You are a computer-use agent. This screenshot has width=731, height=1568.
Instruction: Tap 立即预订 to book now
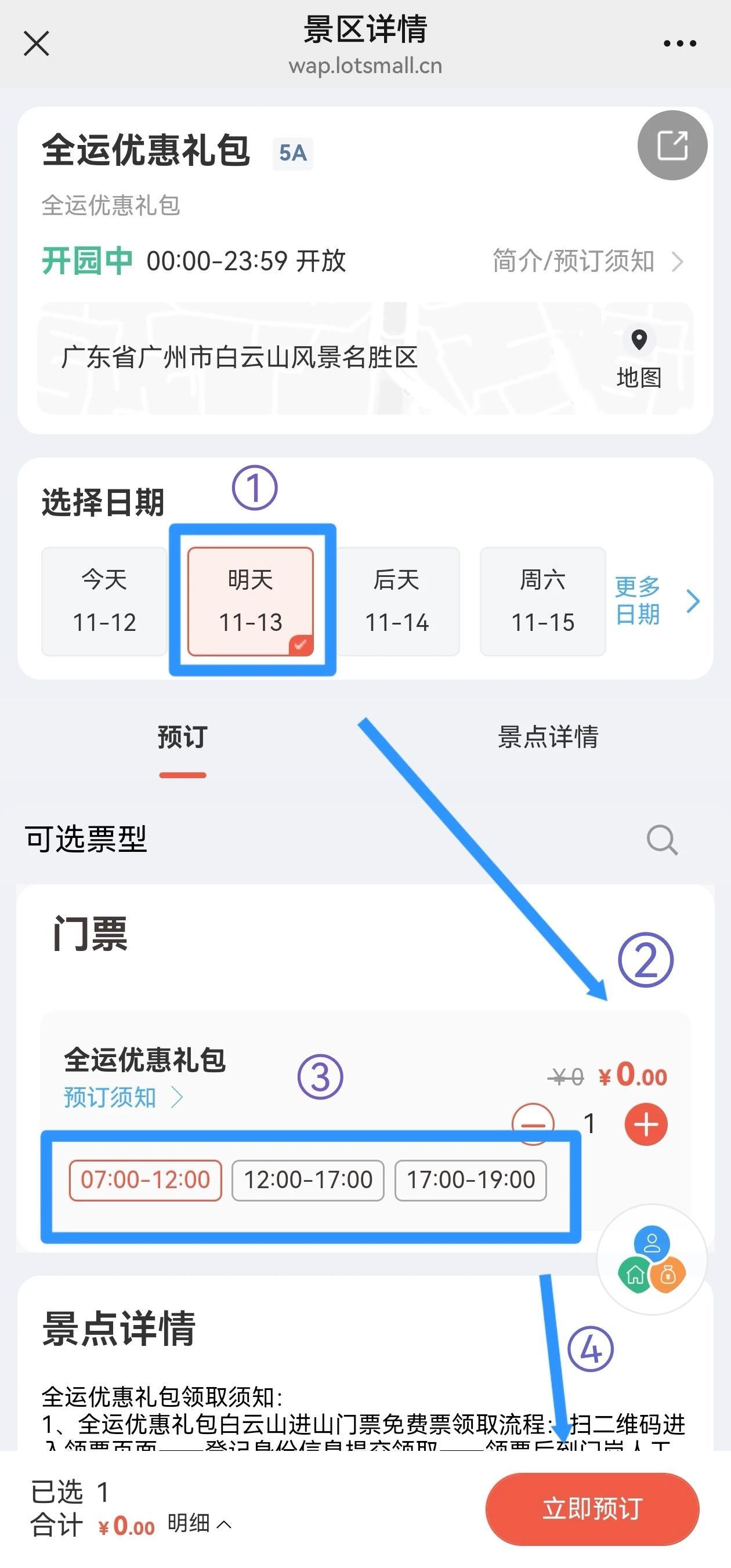592,1508
